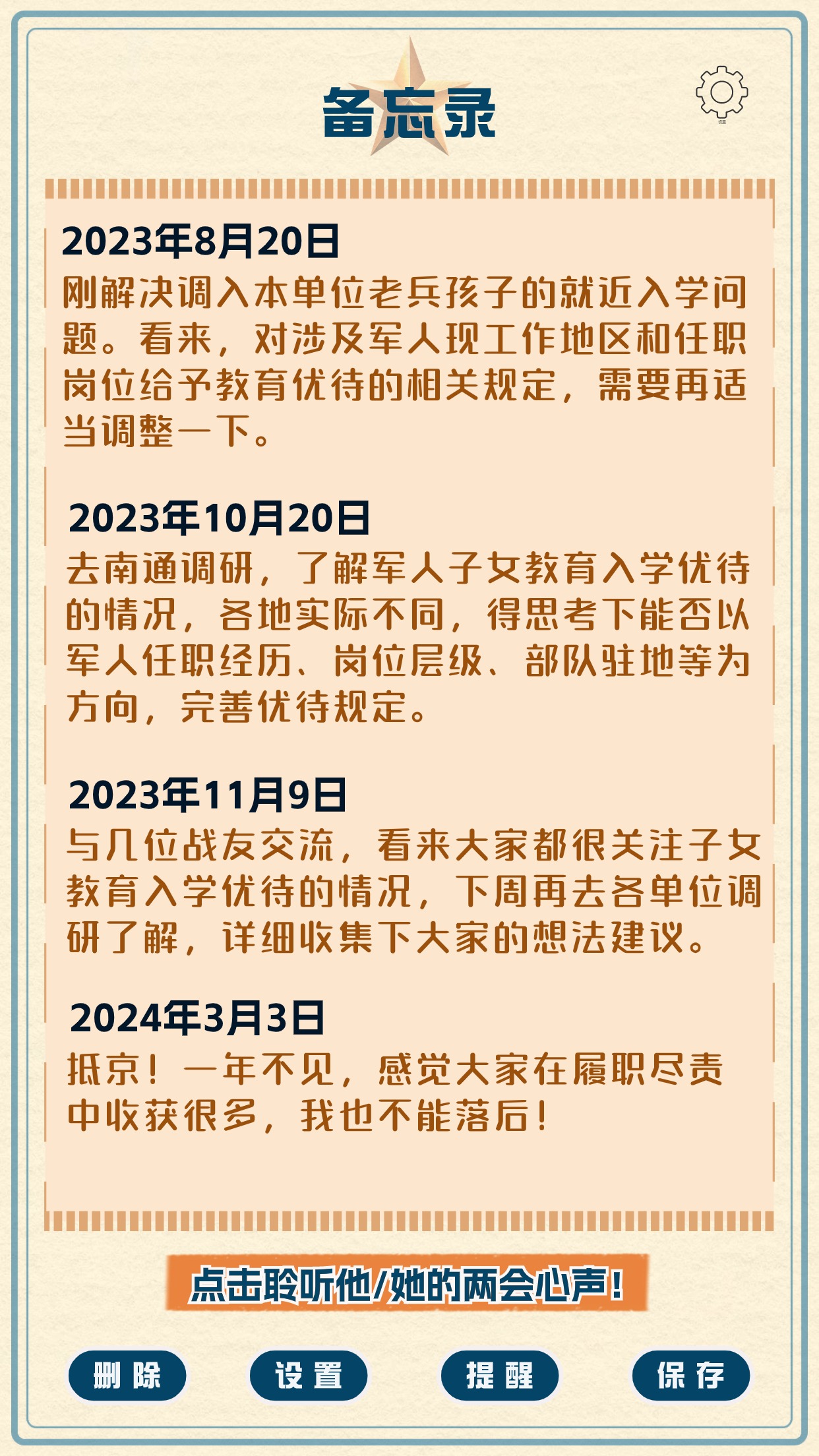Save the memo with 保存
Screen dimensions: 819x1456
691,1375
